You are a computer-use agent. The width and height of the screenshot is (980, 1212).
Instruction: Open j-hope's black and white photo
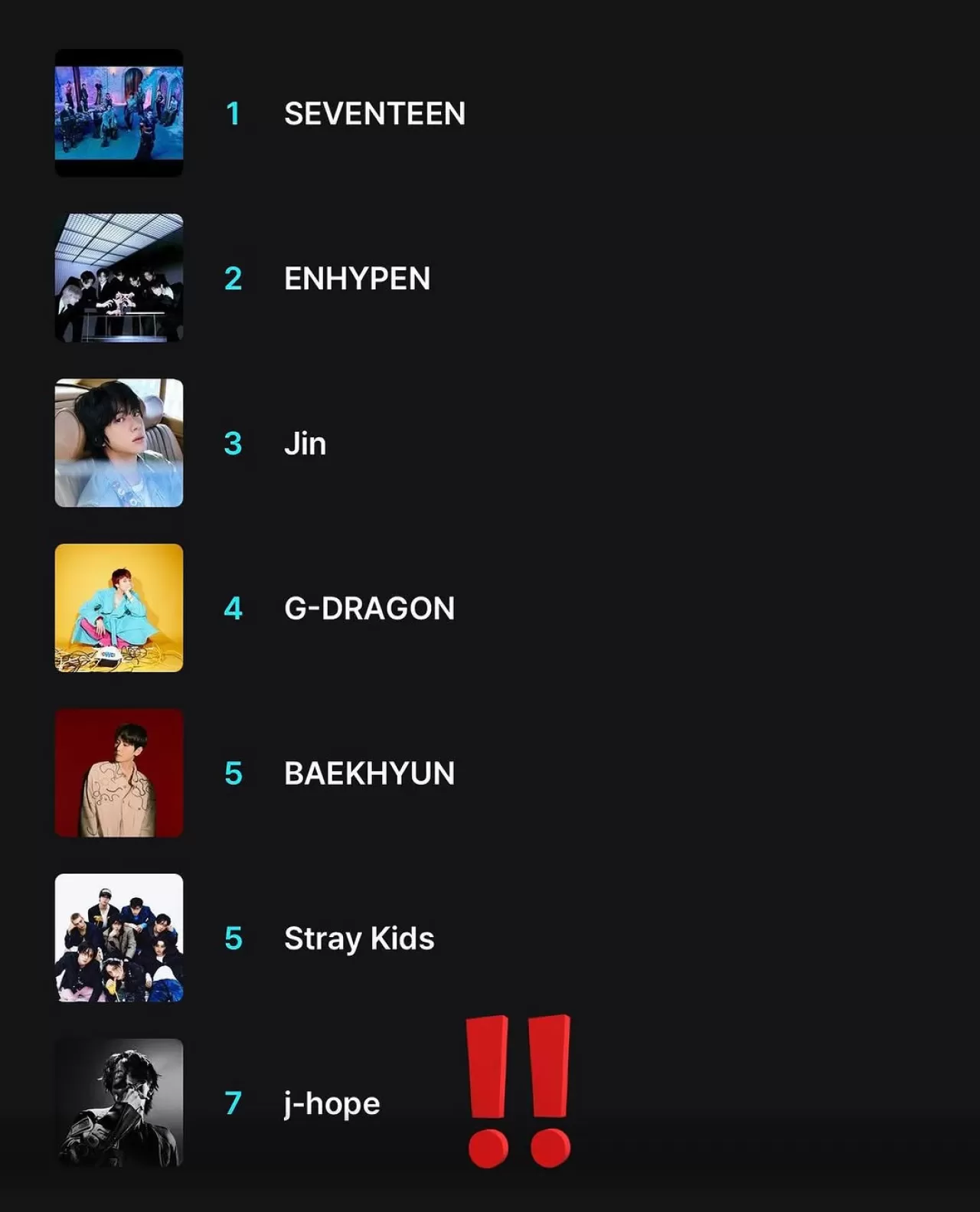tap(119, 1103)
